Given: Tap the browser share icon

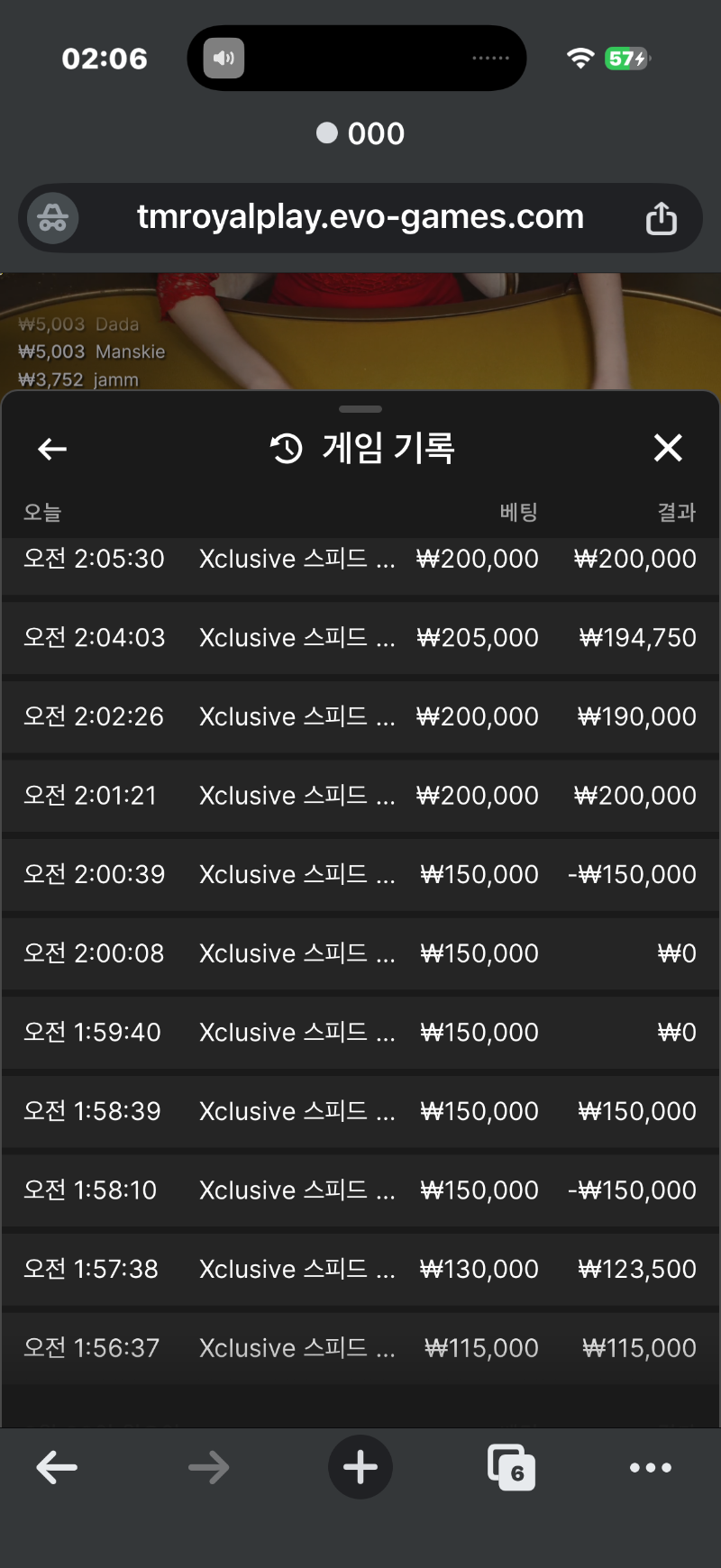Looking at the screenshot, I should pos(661,218).
